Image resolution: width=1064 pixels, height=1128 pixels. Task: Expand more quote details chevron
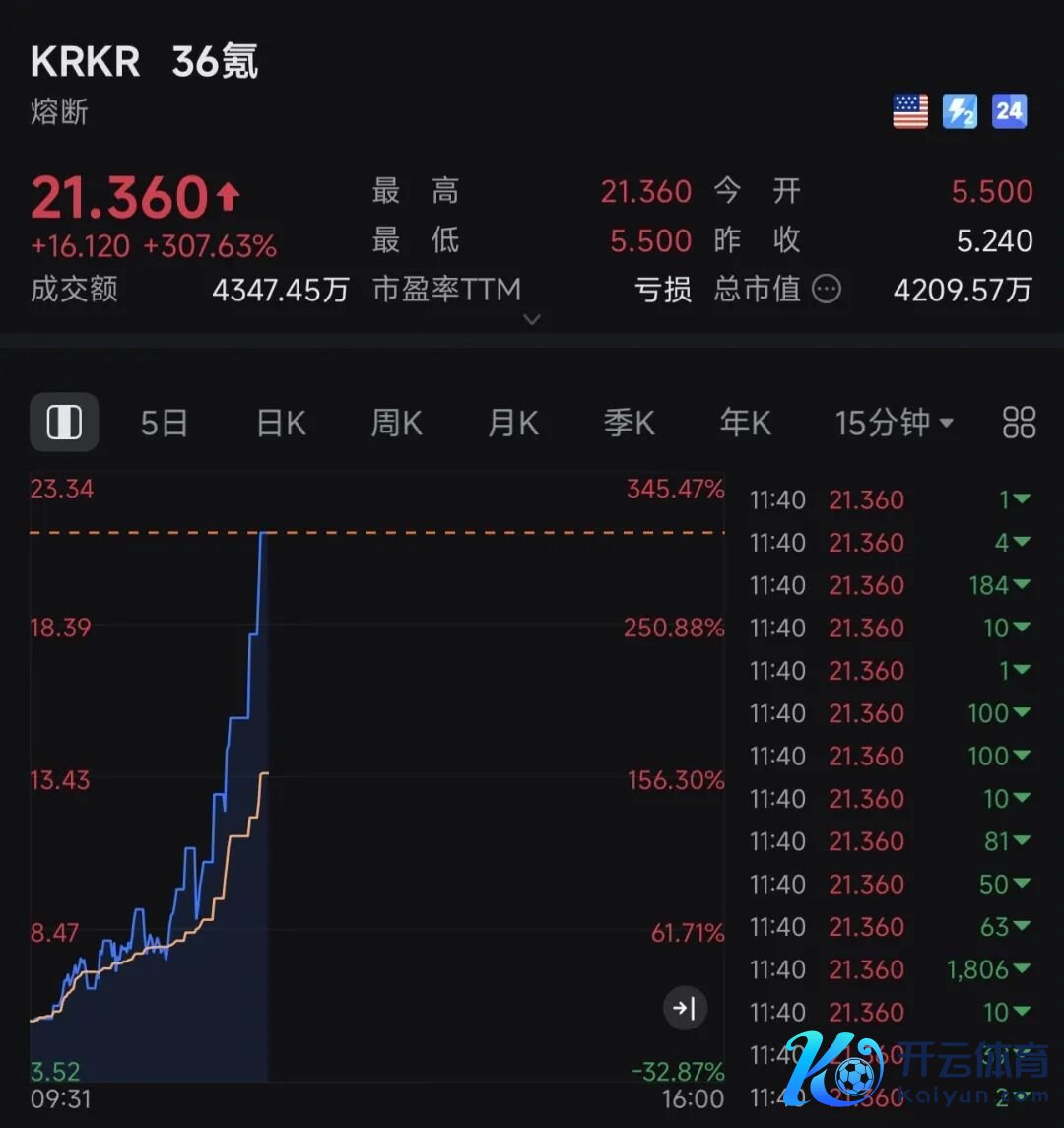(532, 319)
